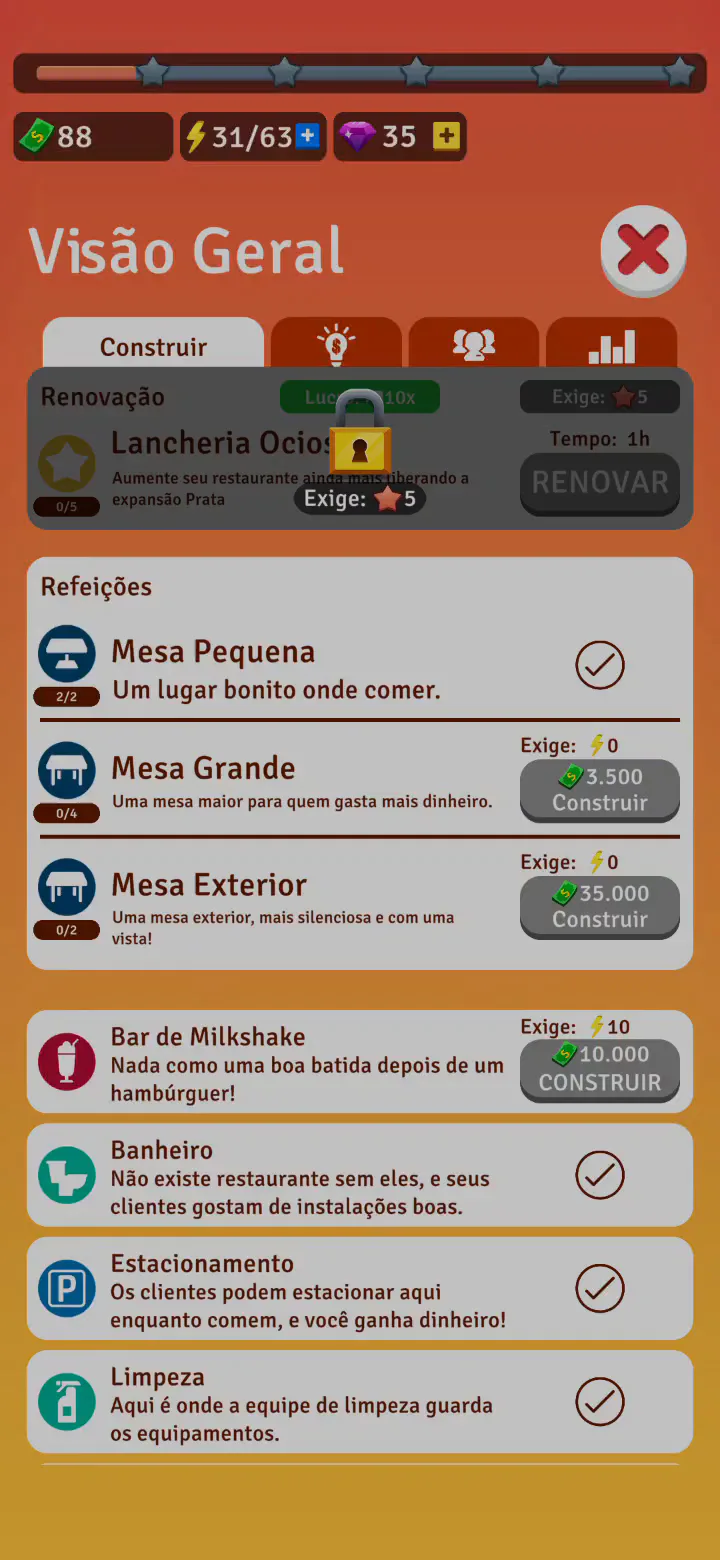Build Mesa Exterior for 35.000
Screen dimensions: 720x1560
pyautogui.click(x=600, y=907)
